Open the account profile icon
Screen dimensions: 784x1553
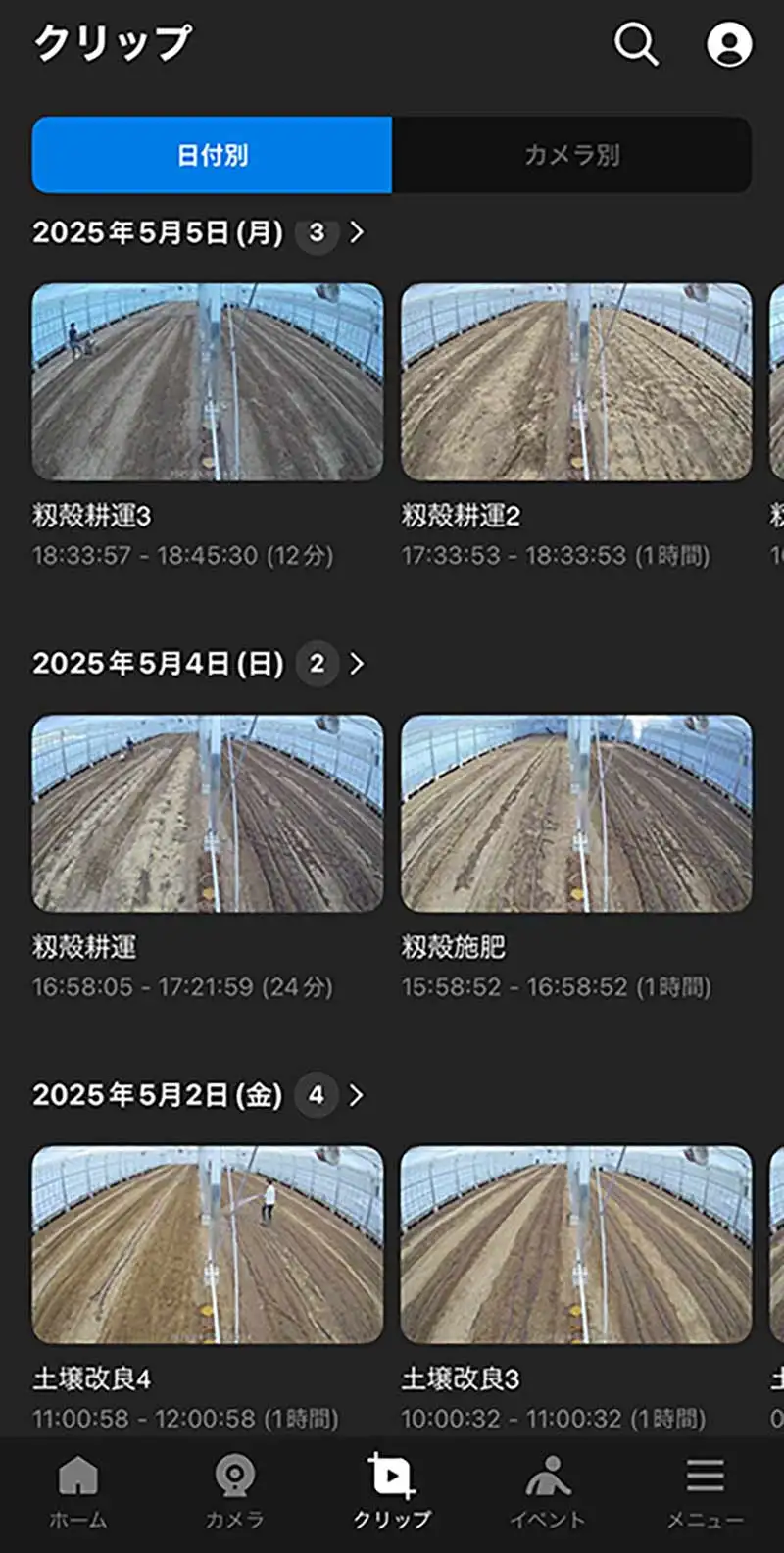point(729,44)
